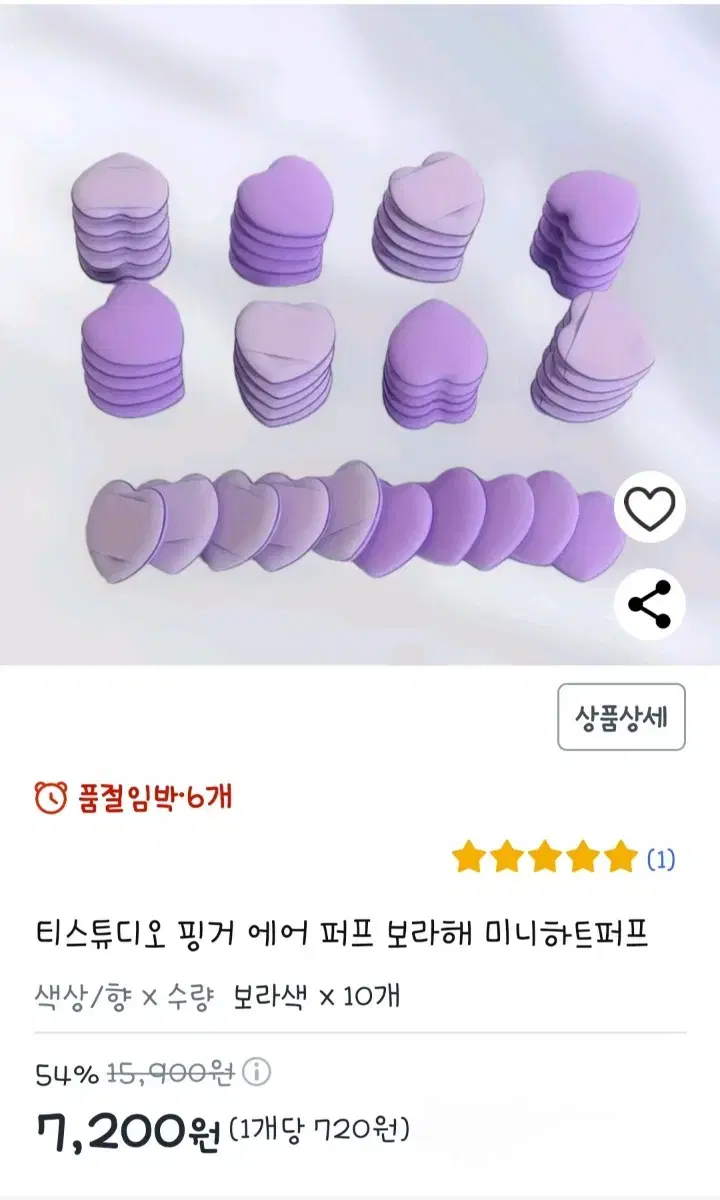Select the second rating star
Viewport: 720px width, 1200px height.
point(509,857)
